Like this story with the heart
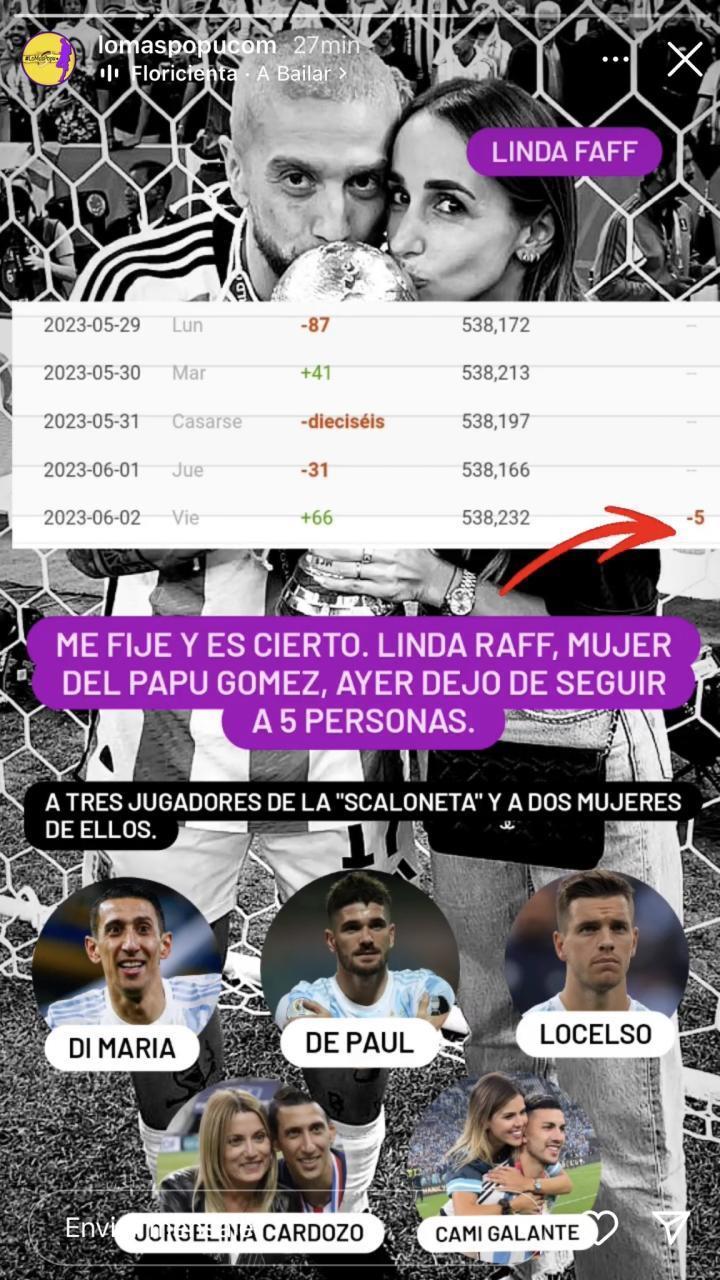The width and height of the screenshot is (720, 1280). (600, 1227)
